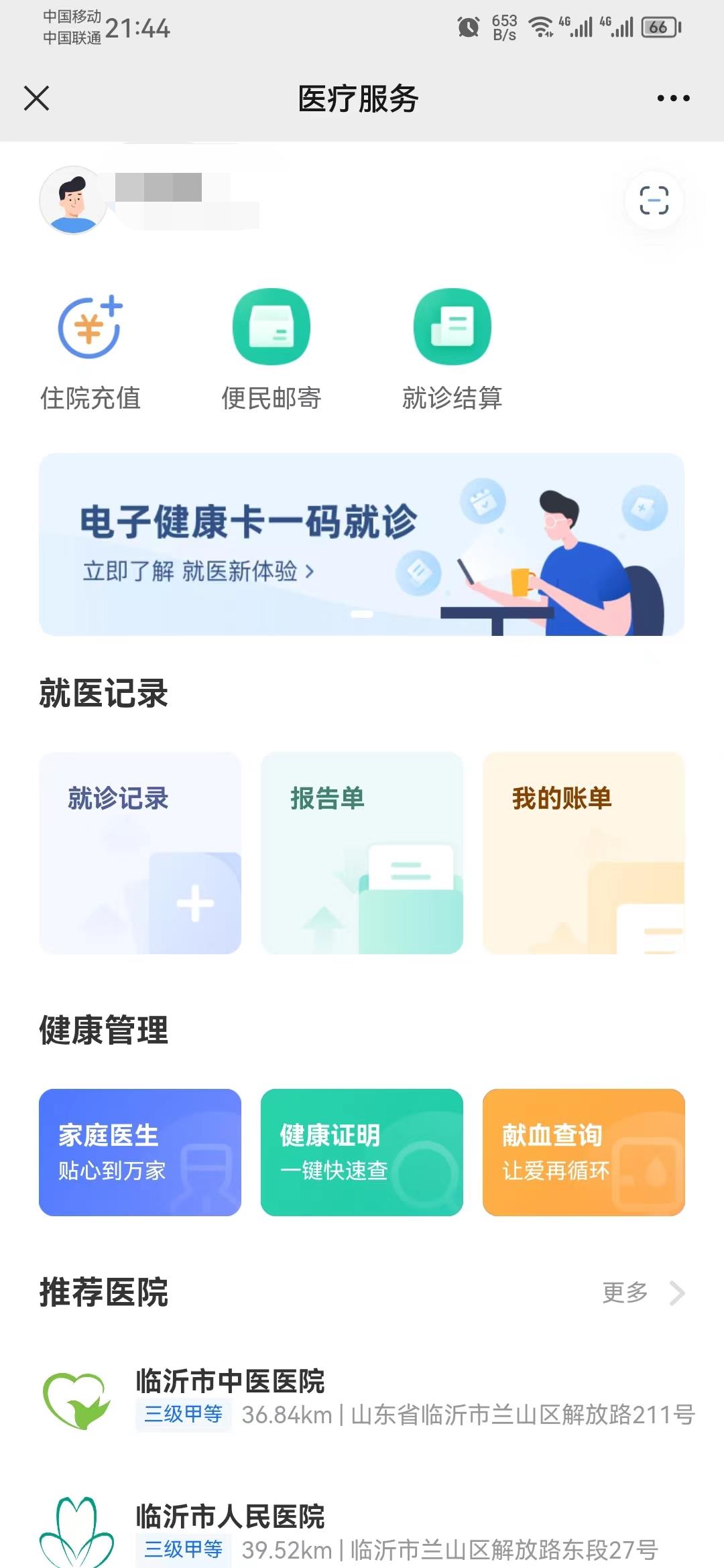Open 家庭医生 贴心到万家 card
The height and width of the screenshot is (1568, 724).
pos(140,1152)
